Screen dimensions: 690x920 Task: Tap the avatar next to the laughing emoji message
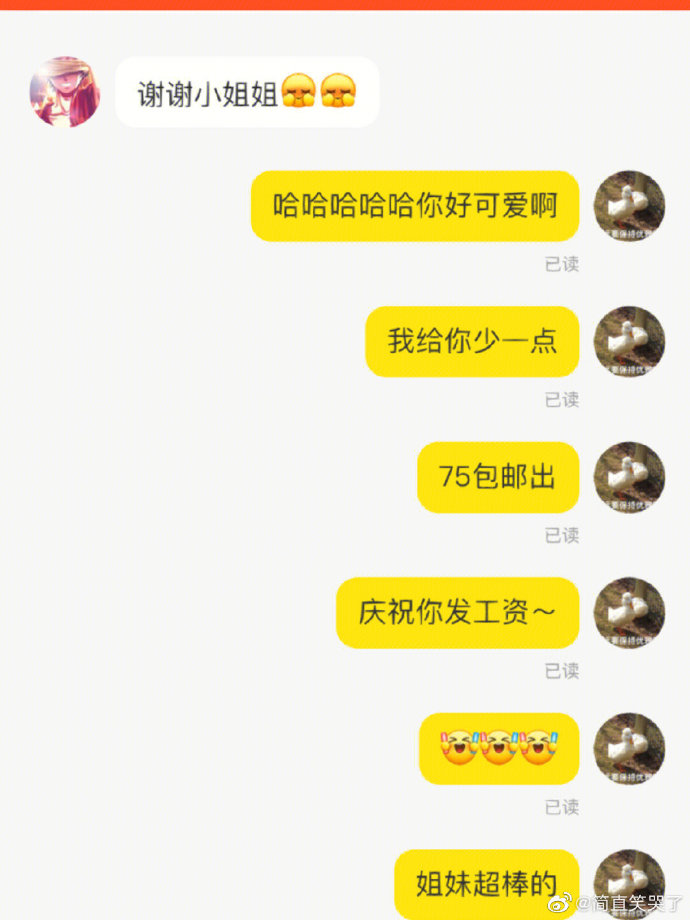pos(629,749)
